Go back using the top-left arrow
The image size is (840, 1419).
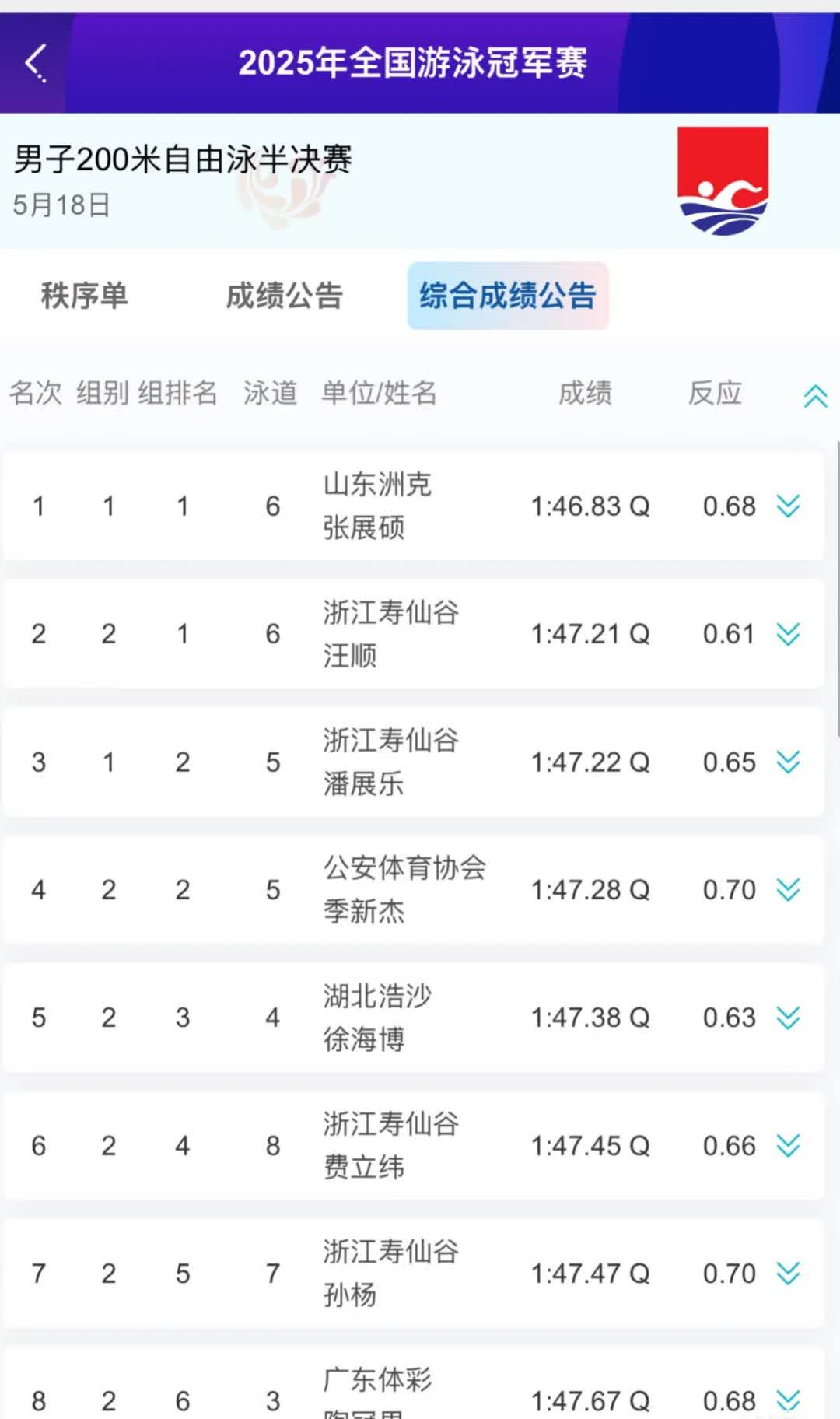click(x=36, y=62)
